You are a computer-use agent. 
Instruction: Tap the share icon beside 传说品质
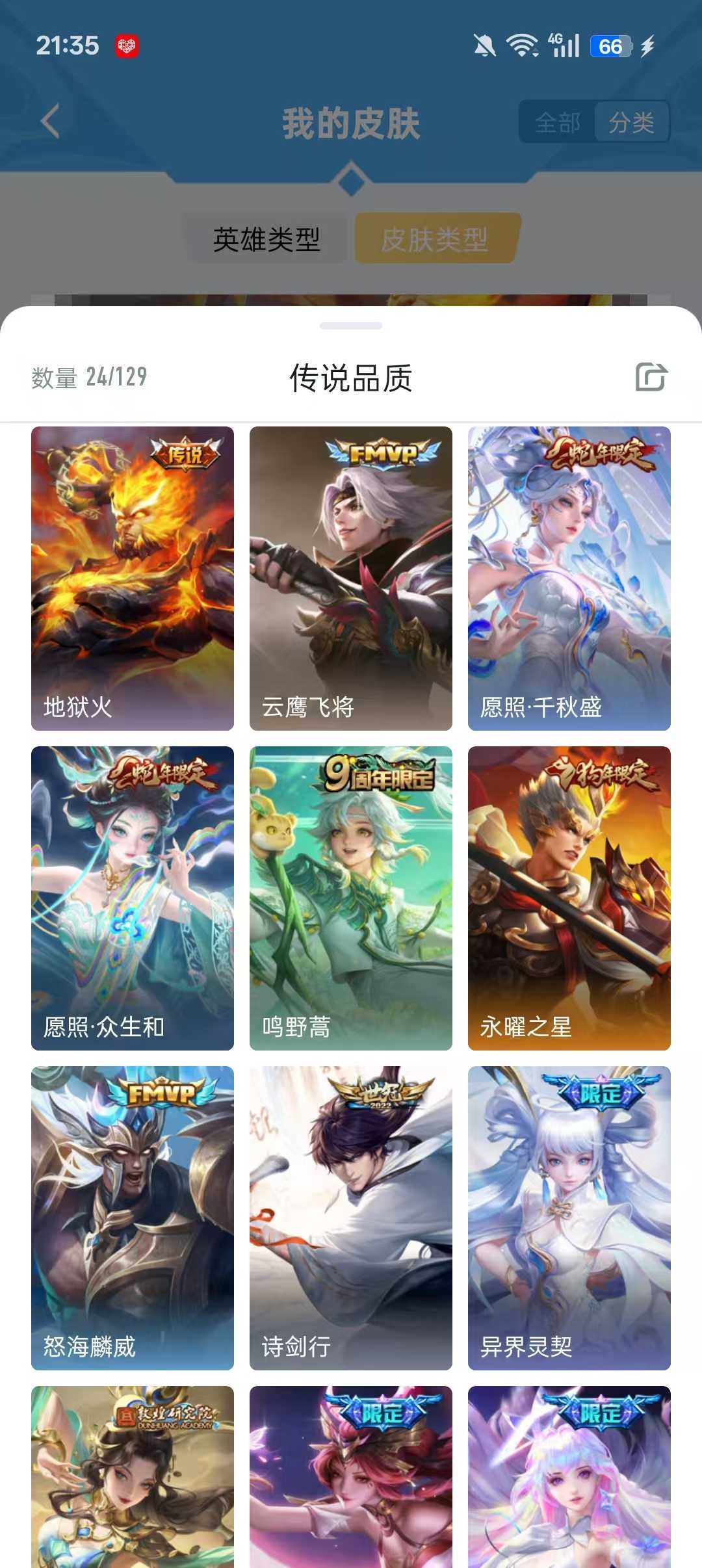point(651,377)
